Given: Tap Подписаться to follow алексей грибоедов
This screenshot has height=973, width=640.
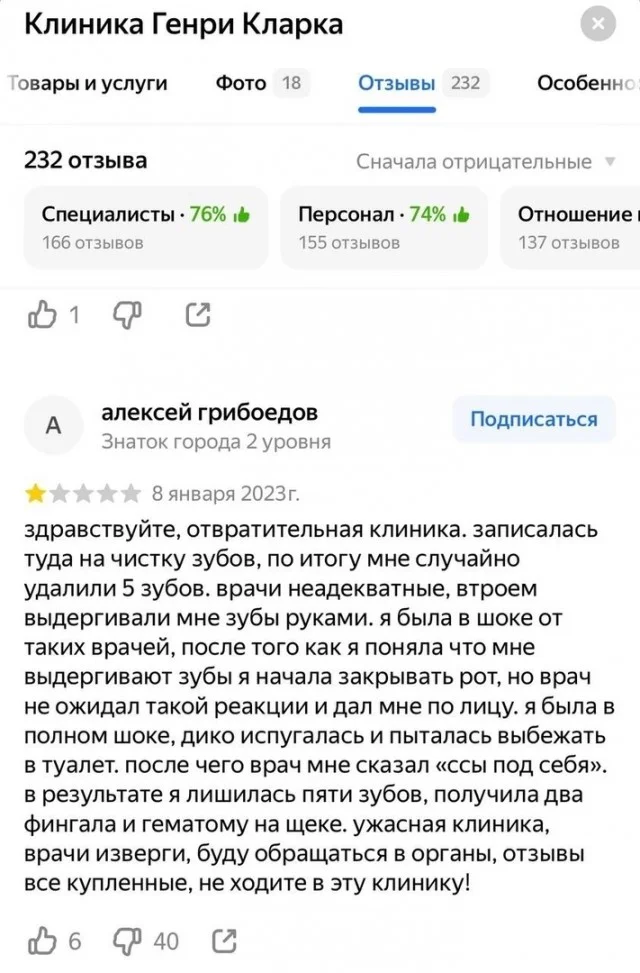Looking at the screenshot, I should coord(533,419).
